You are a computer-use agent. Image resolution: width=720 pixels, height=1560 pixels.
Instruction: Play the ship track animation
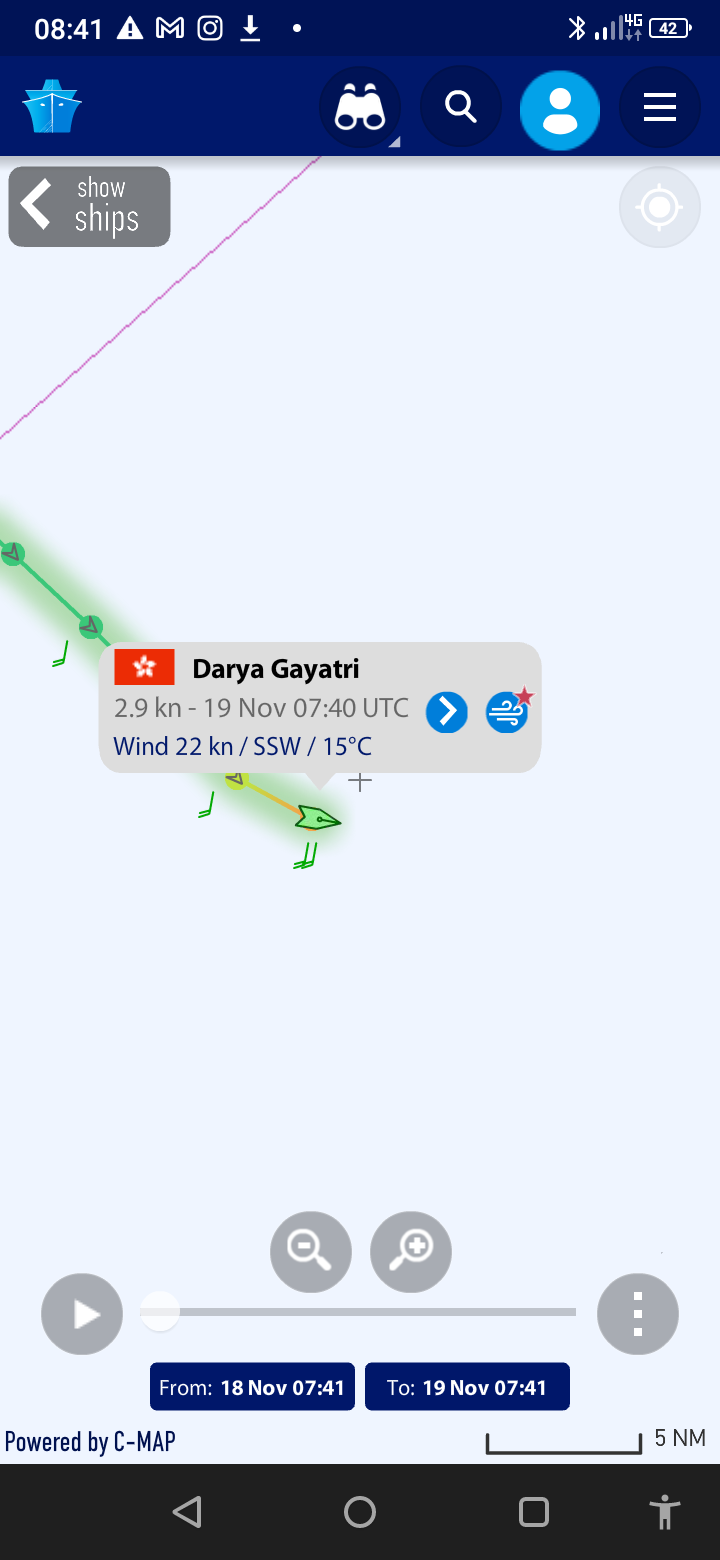82,1314
